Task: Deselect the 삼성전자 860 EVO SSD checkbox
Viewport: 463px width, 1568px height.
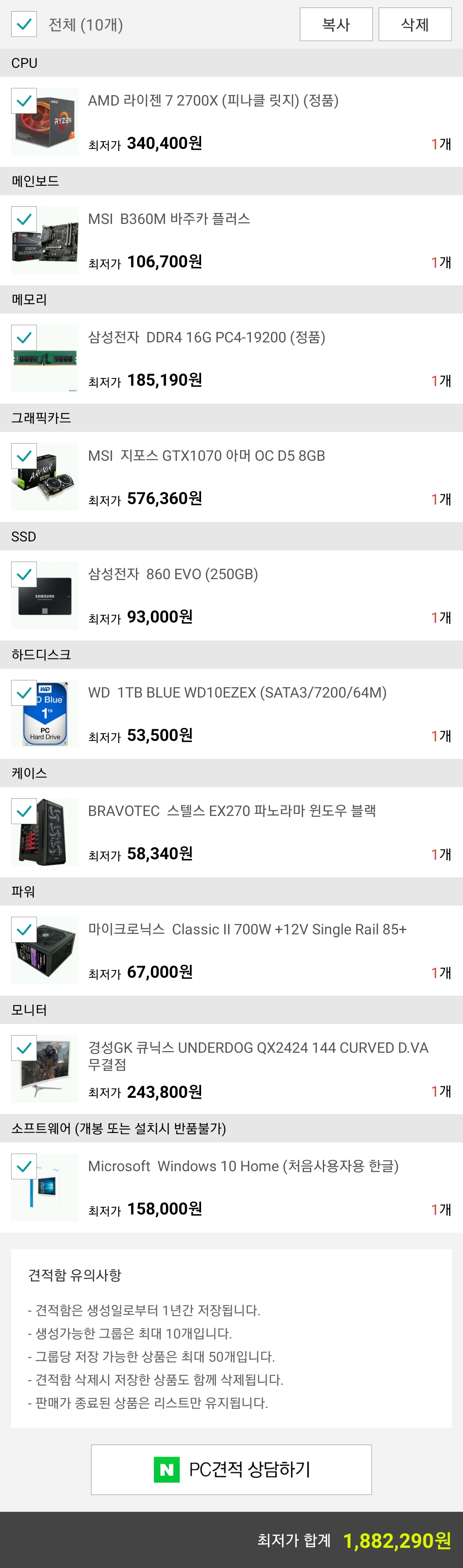Action: tap(24, 574)
